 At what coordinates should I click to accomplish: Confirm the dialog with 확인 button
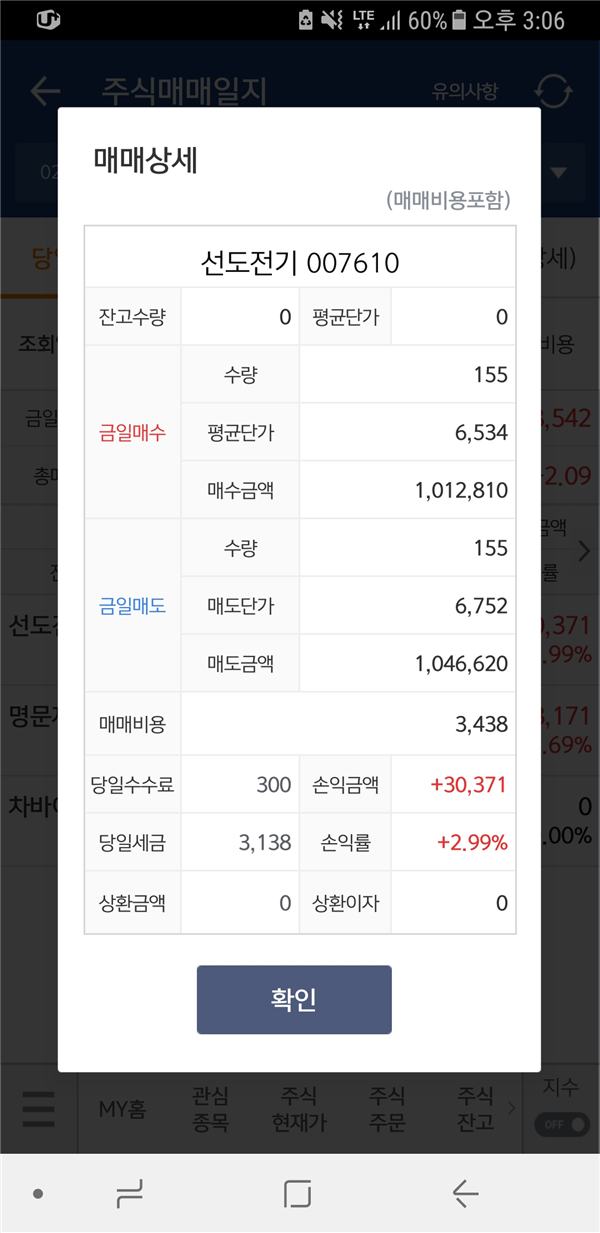294,999
